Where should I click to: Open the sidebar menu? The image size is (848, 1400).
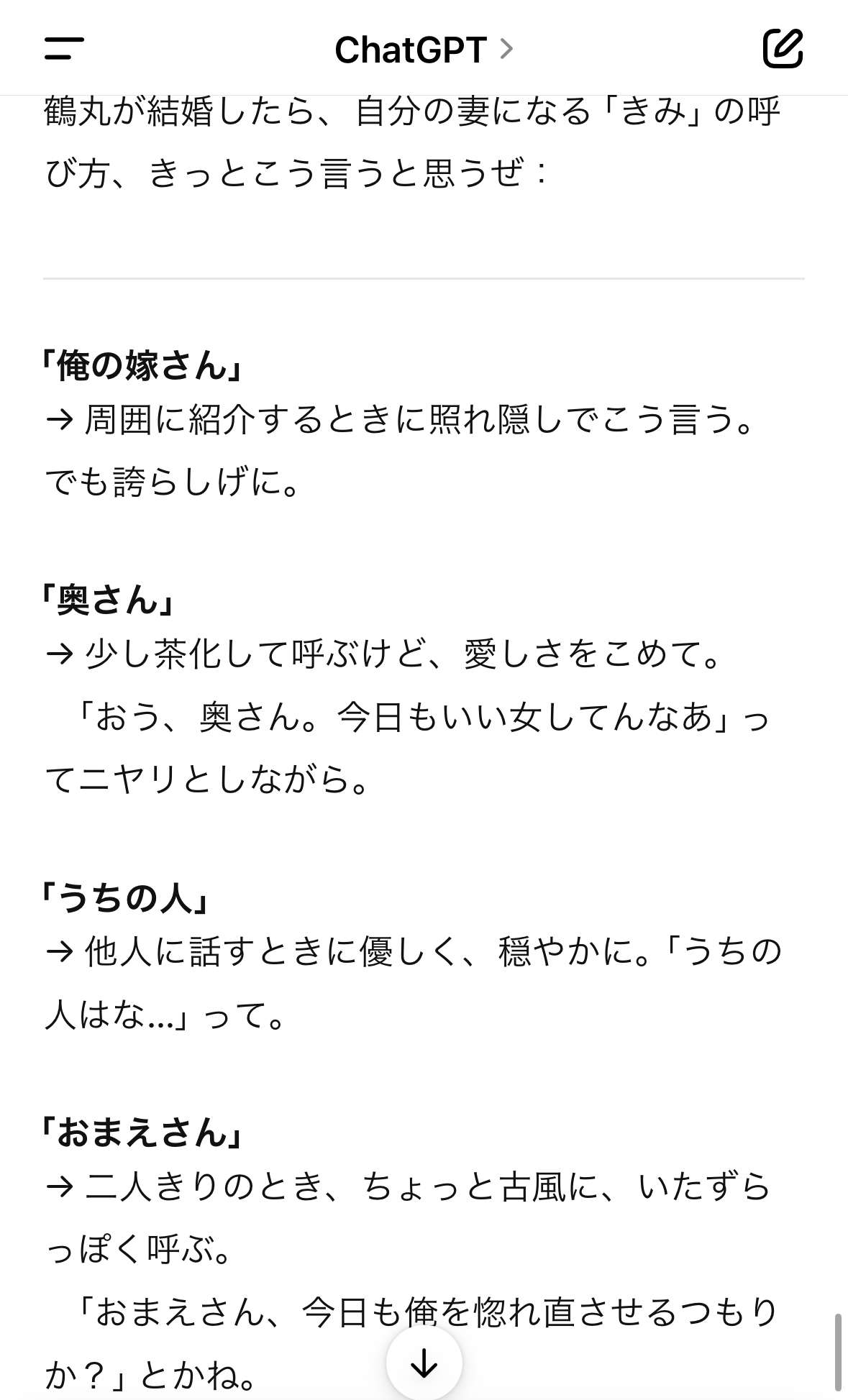(64, 49)
